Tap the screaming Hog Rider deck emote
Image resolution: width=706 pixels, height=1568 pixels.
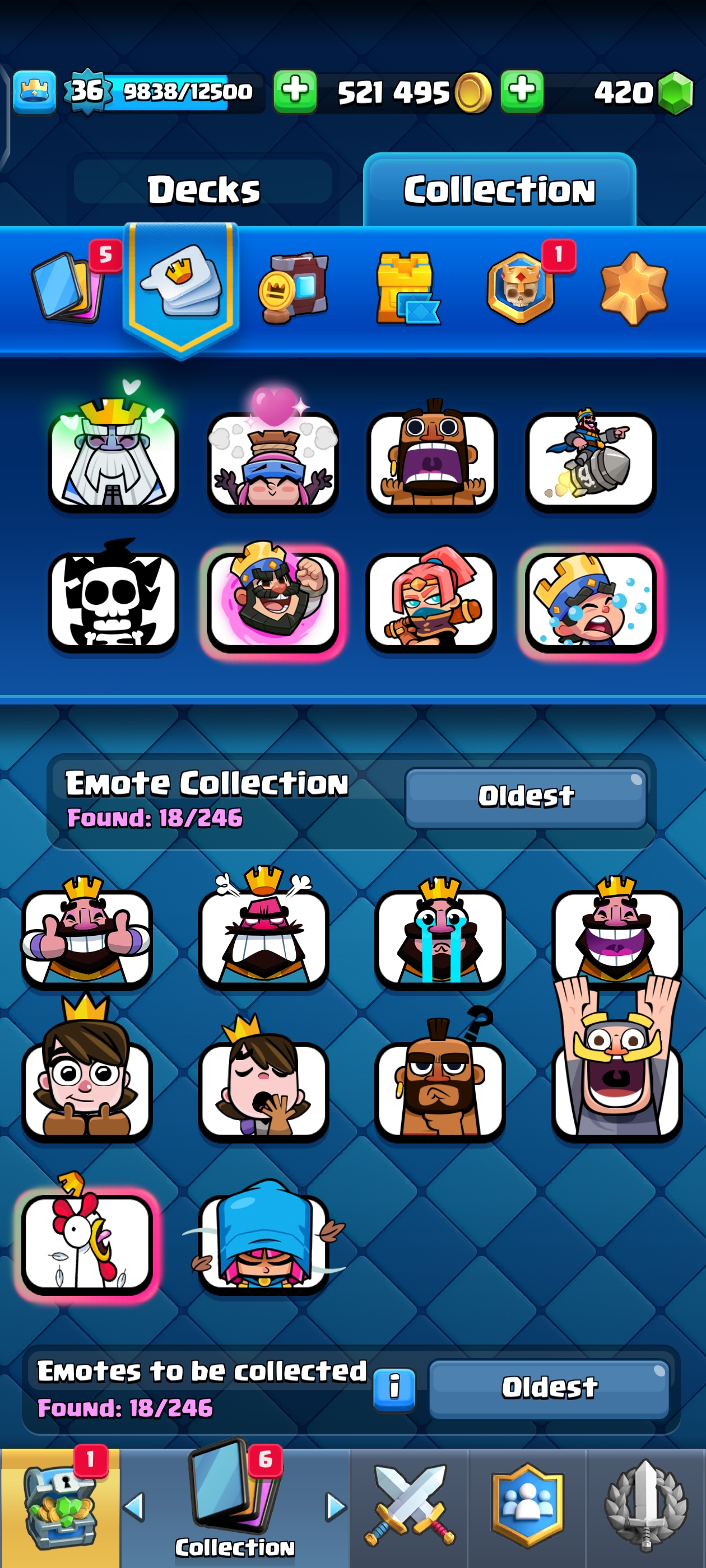click(x=431, y=461)
